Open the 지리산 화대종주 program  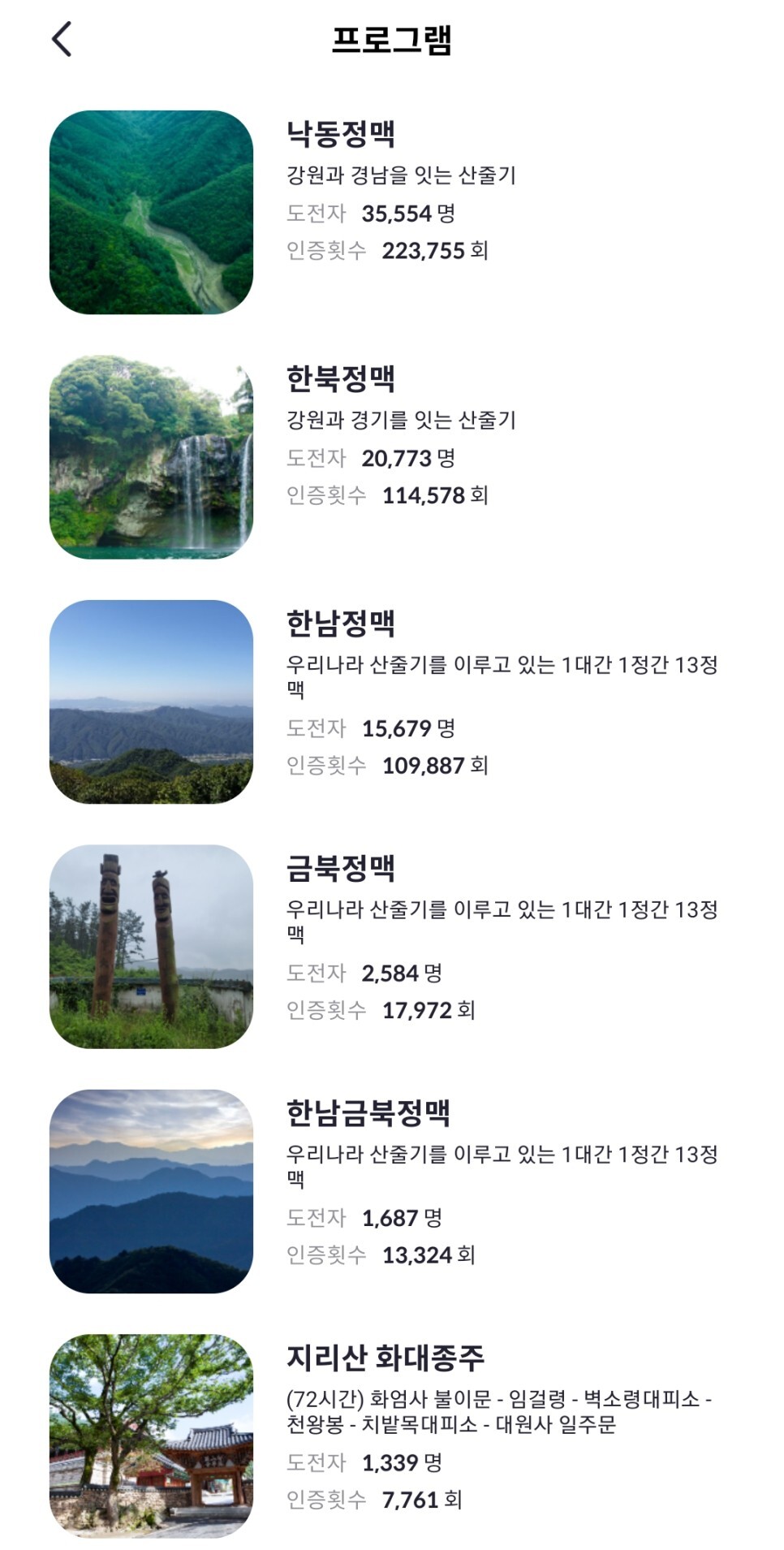coord(392,1436)
